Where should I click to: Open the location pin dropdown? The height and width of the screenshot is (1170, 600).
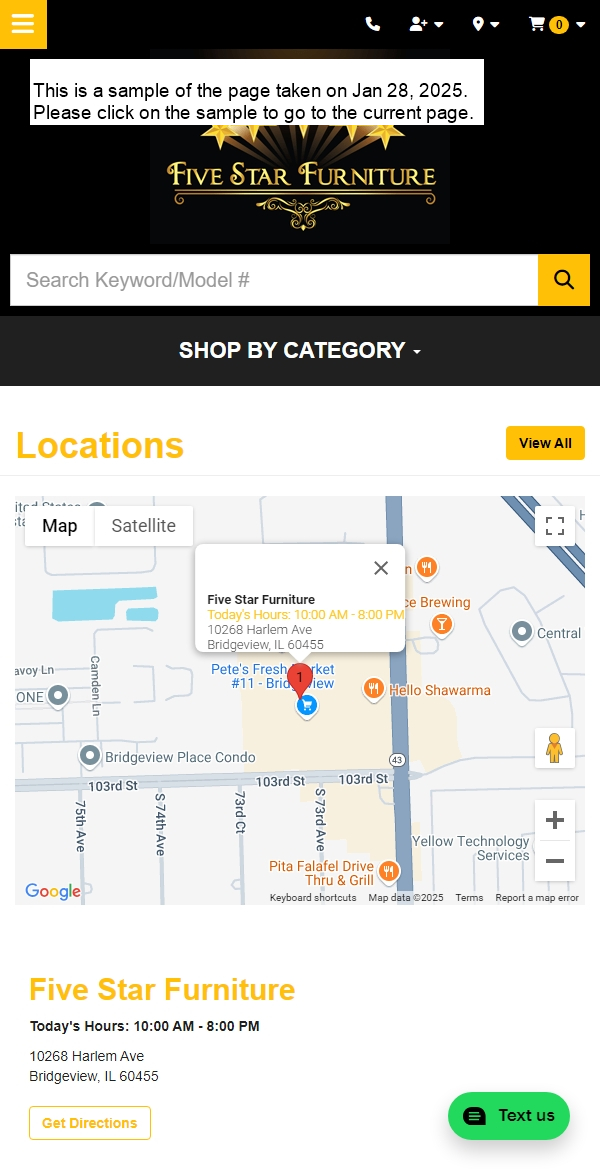tap(485, 24)
